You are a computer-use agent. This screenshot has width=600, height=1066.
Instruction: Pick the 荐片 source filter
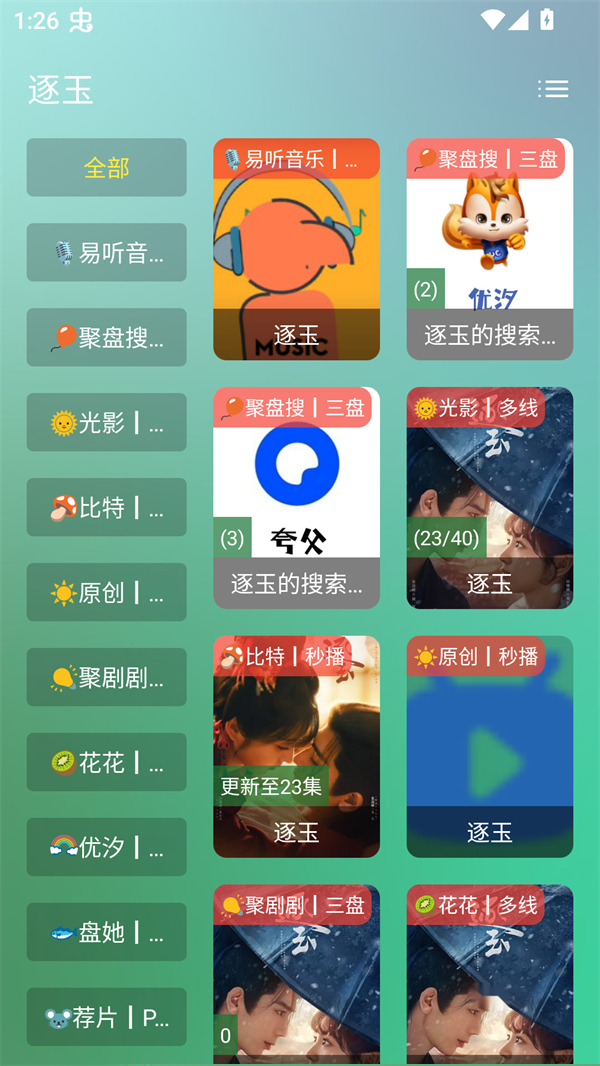coord(107,1017)
